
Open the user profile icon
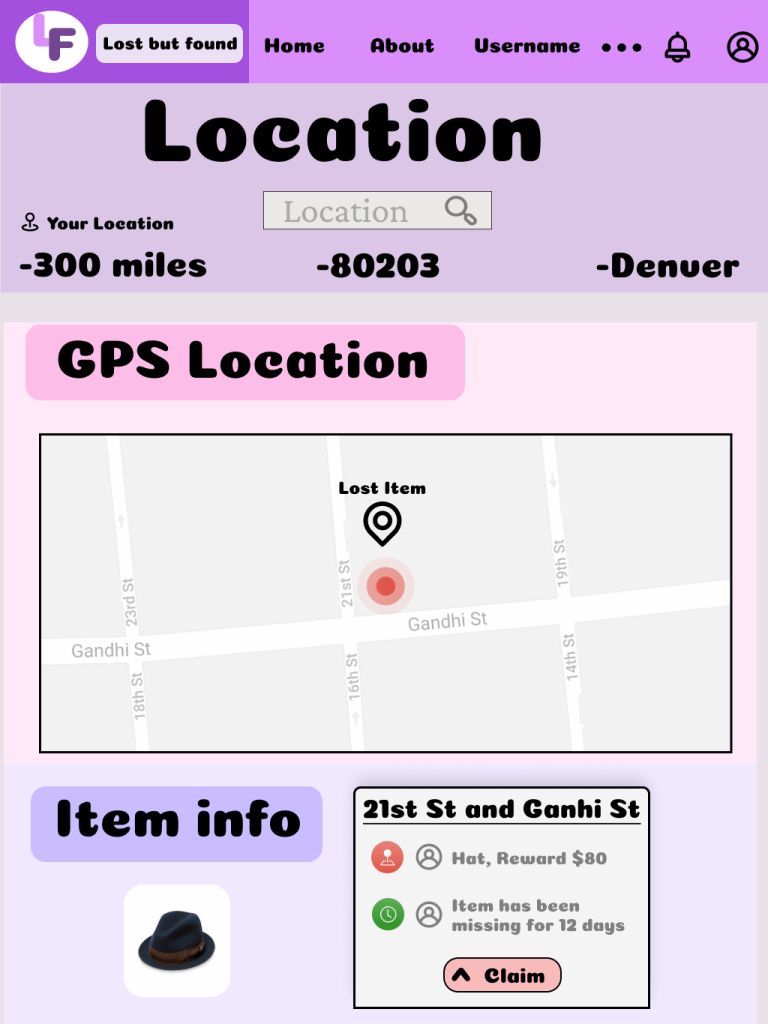point(742,46)
